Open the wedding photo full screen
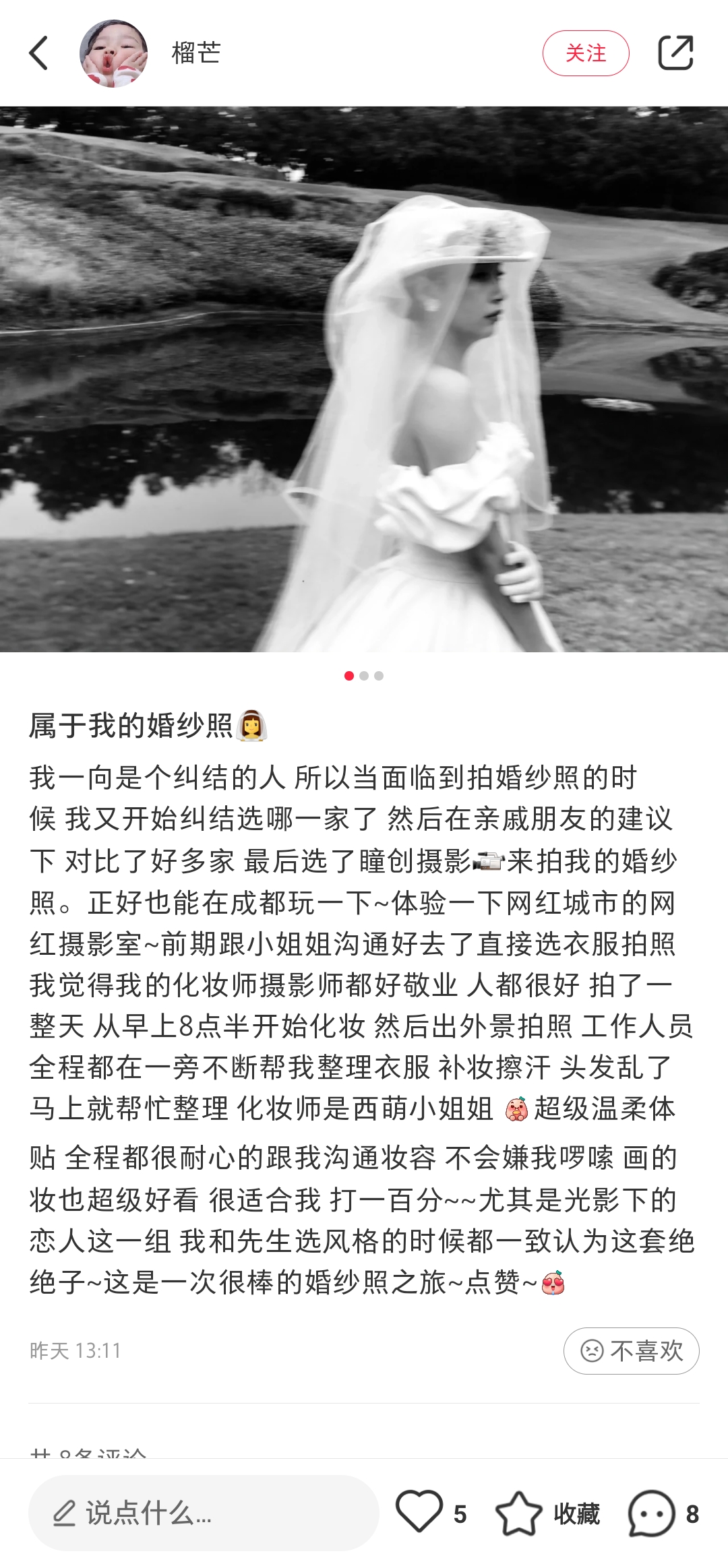The image size is (728, 1568). point(364,379)
